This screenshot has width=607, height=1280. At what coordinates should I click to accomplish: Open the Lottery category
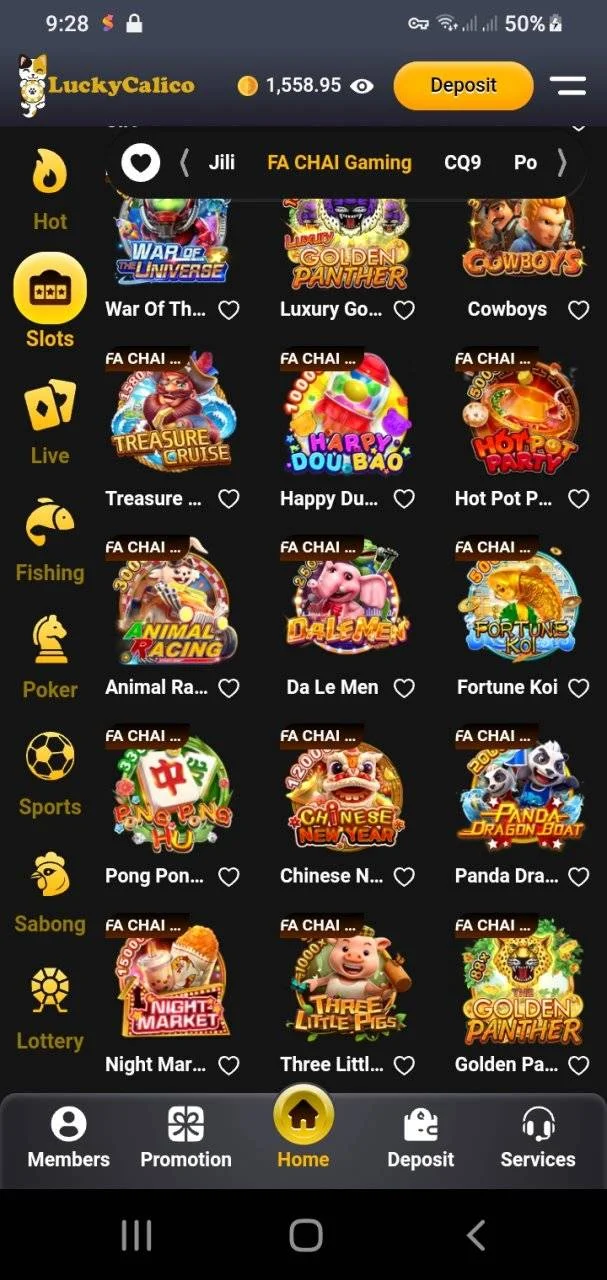point(50,1010)
